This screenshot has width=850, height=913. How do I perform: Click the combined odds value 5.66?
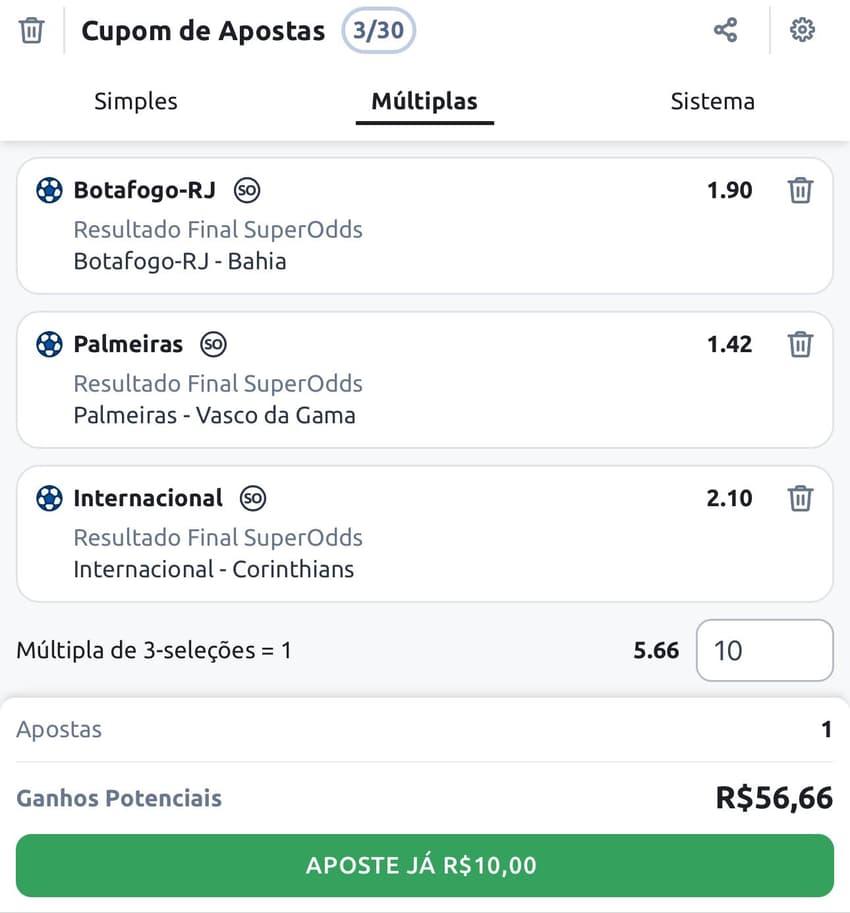click(657, 650)
